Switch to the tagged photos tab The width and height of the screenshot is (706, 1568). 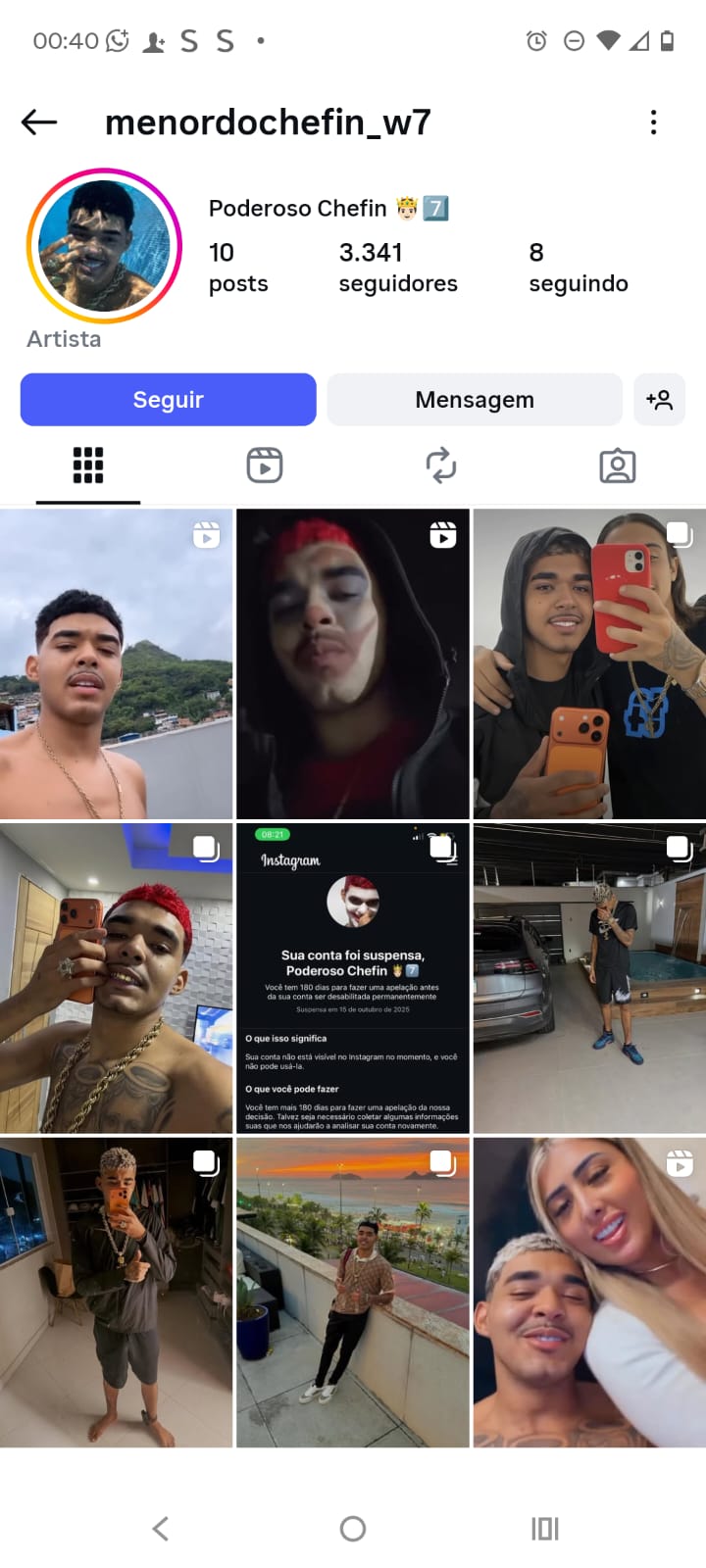pyautogui.click(x=618, y=465)
